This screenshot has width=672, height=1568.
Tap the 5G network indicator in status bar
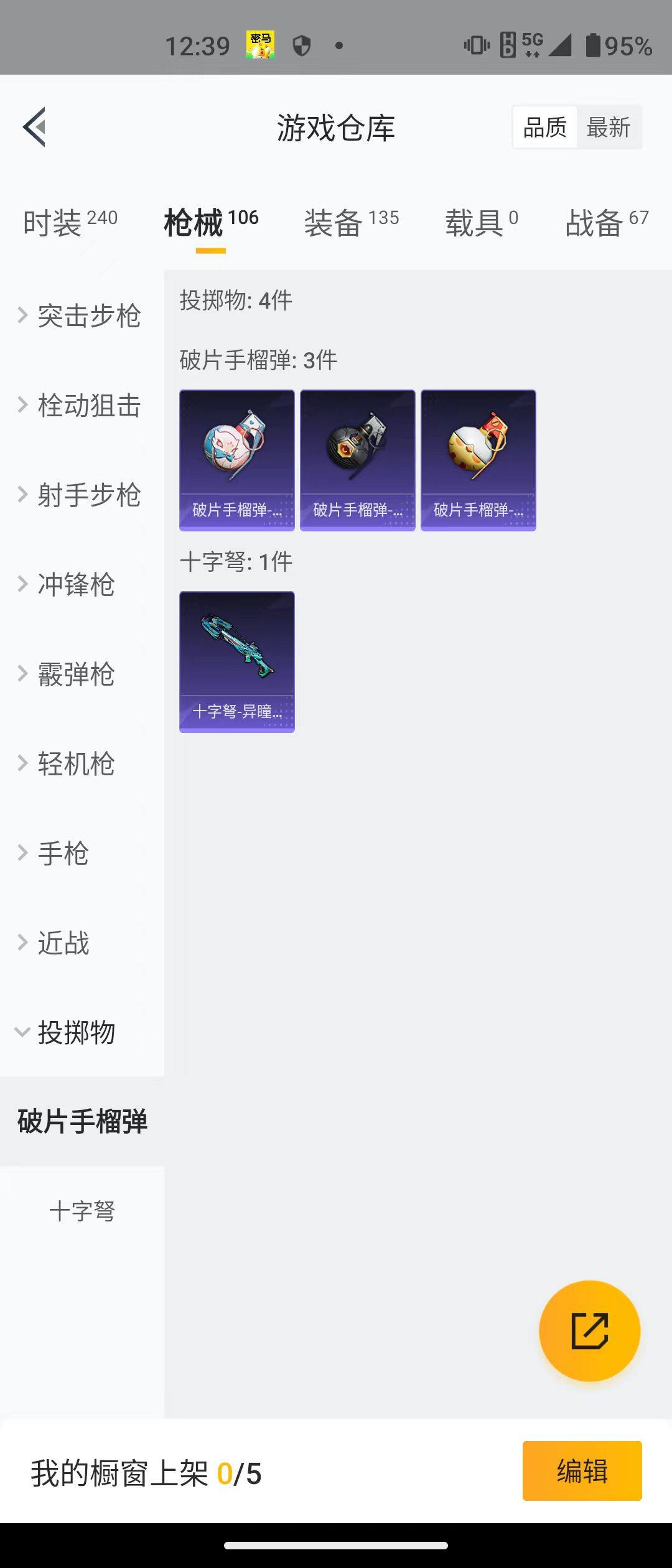(x=530, y=44)
